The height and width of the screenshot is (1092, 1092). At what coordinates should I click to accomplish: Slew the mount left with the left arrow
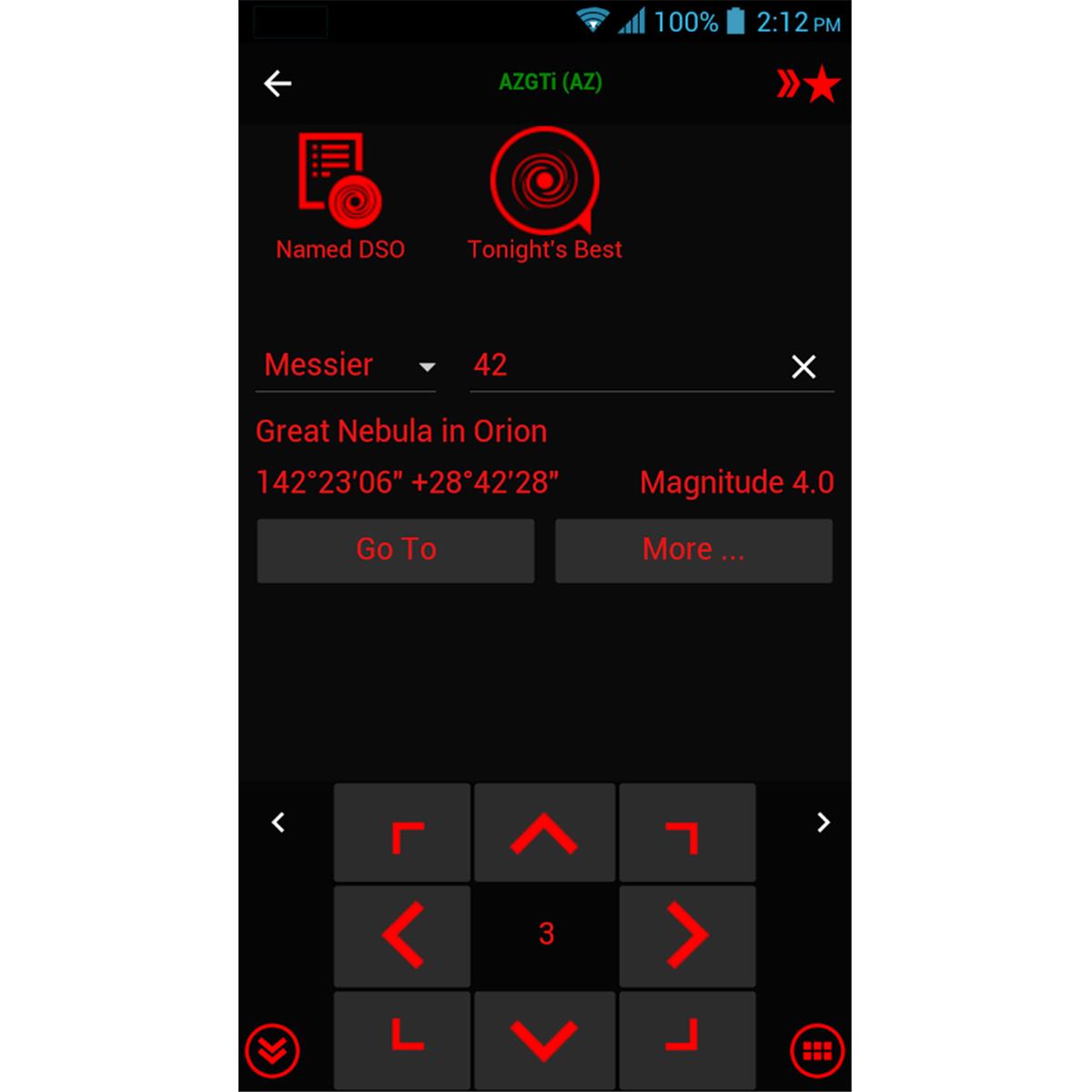[402, 935]
